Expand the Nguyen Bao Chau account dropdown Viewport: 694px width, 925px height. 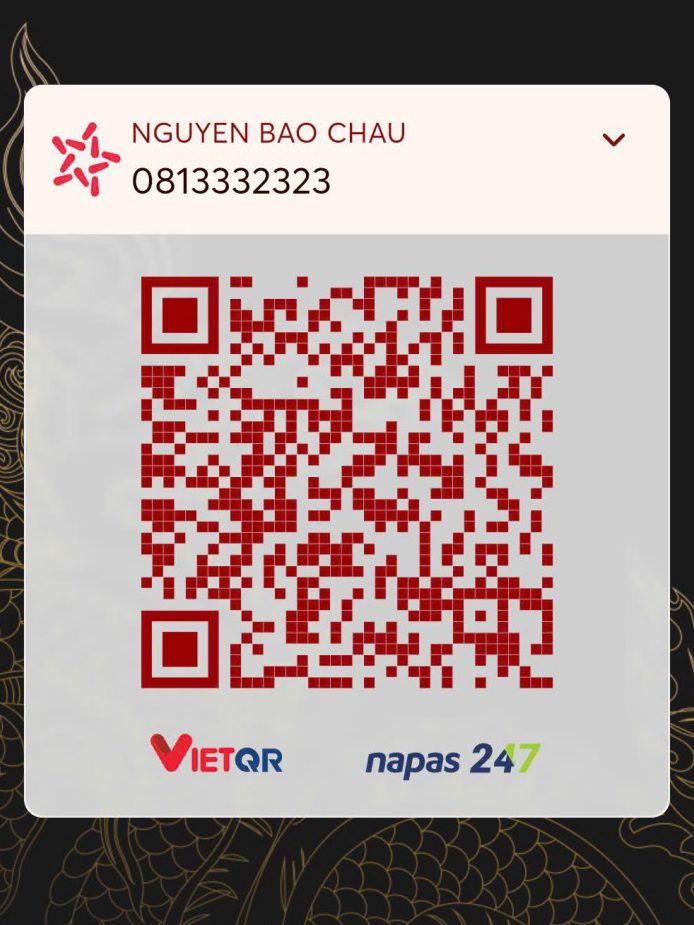tap(613, 140)
